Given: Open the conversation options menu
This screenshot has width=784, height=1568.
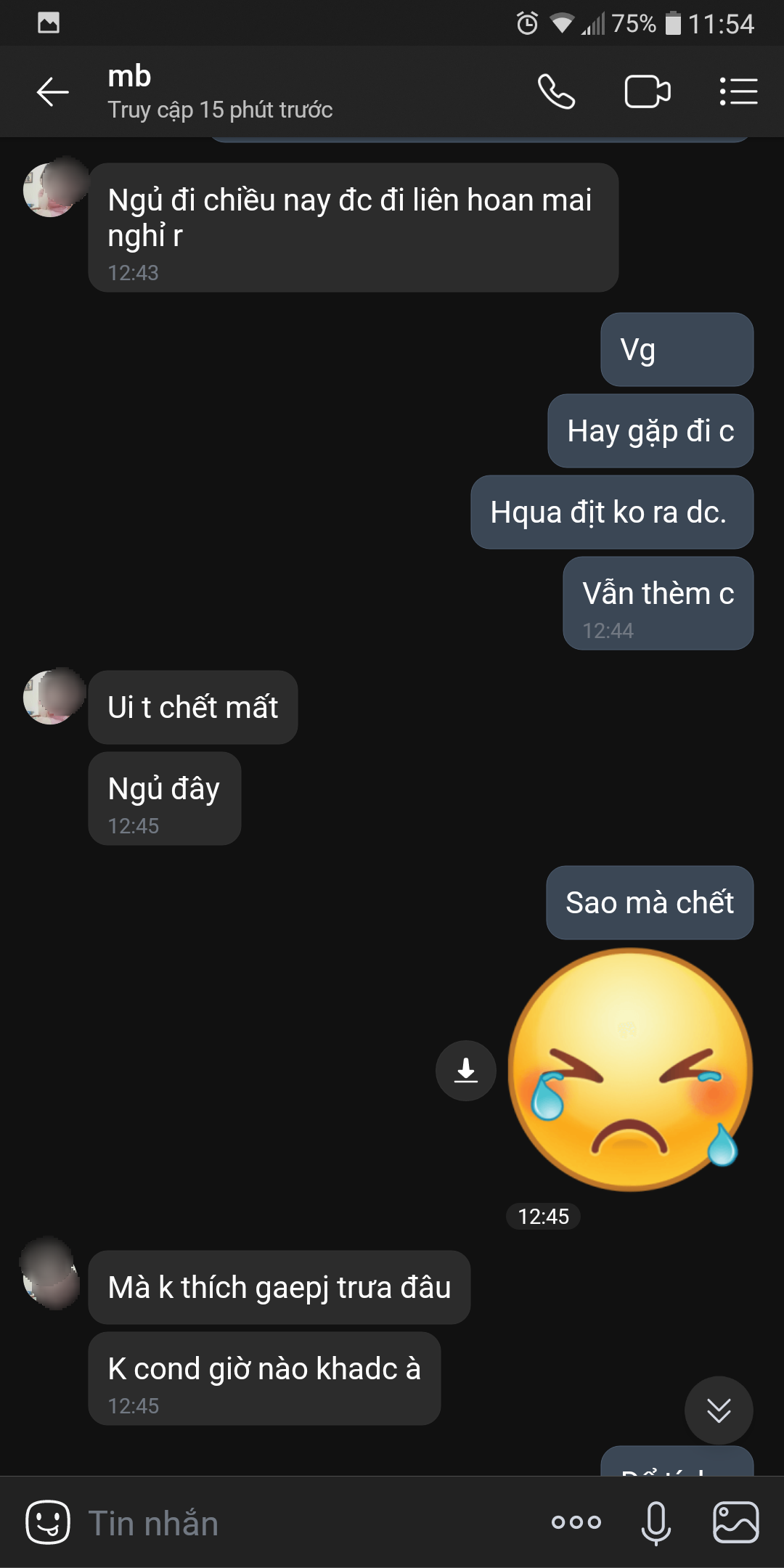Looking at the screenshot, I should [x=738, y=92].
